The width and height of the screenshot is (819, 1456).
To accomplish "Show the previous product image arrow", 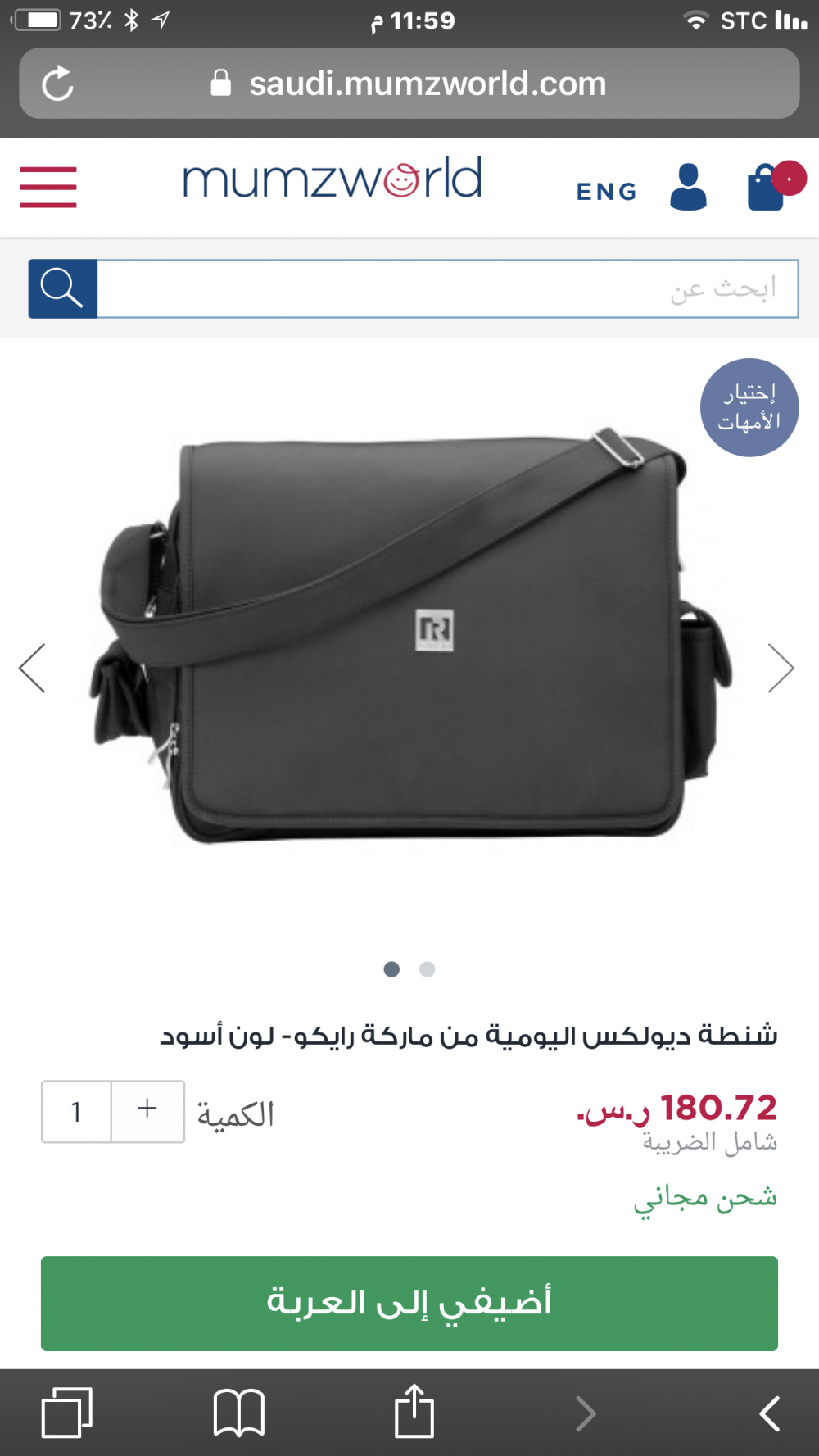I will [33, 668].
